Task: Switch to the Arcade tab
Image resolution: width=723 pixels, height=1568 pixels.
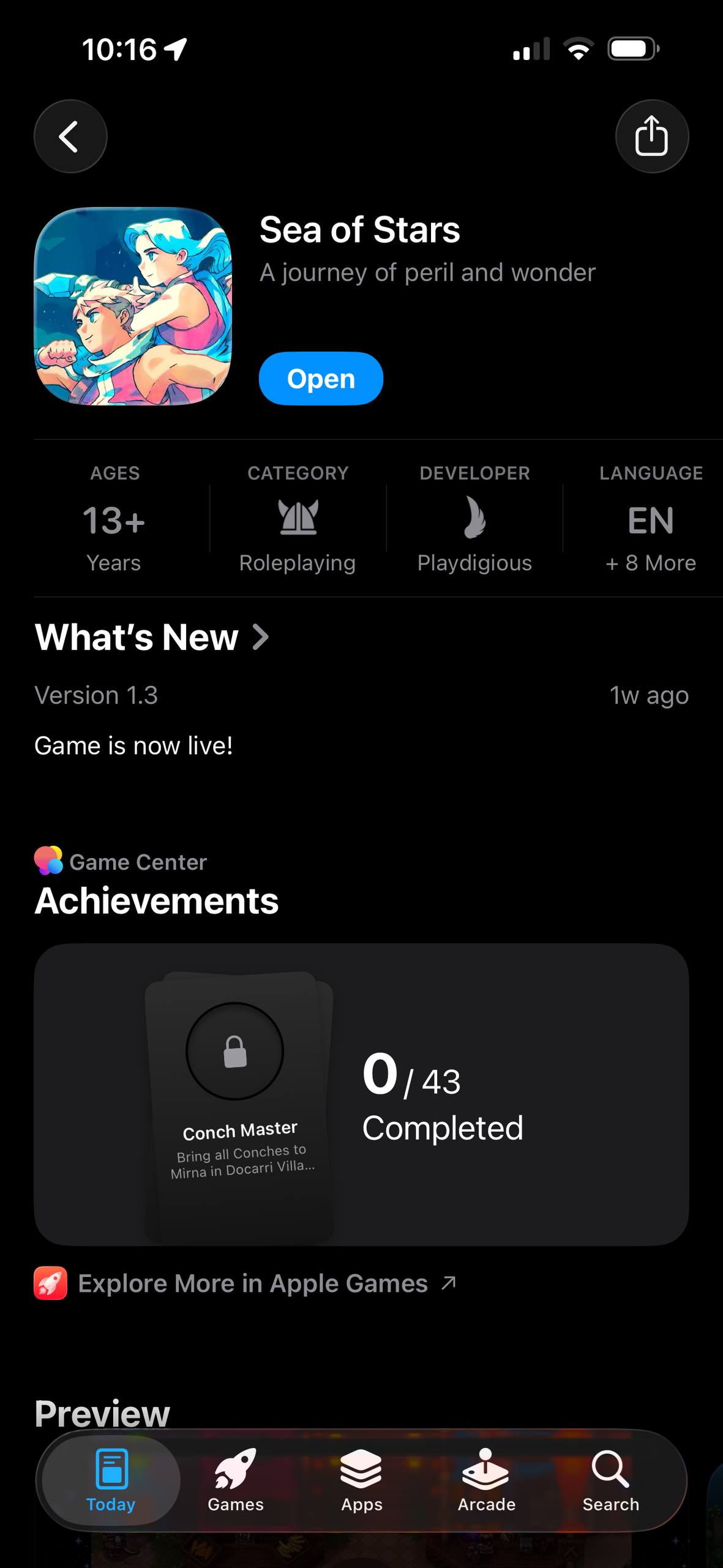Action: point(487,1480)
